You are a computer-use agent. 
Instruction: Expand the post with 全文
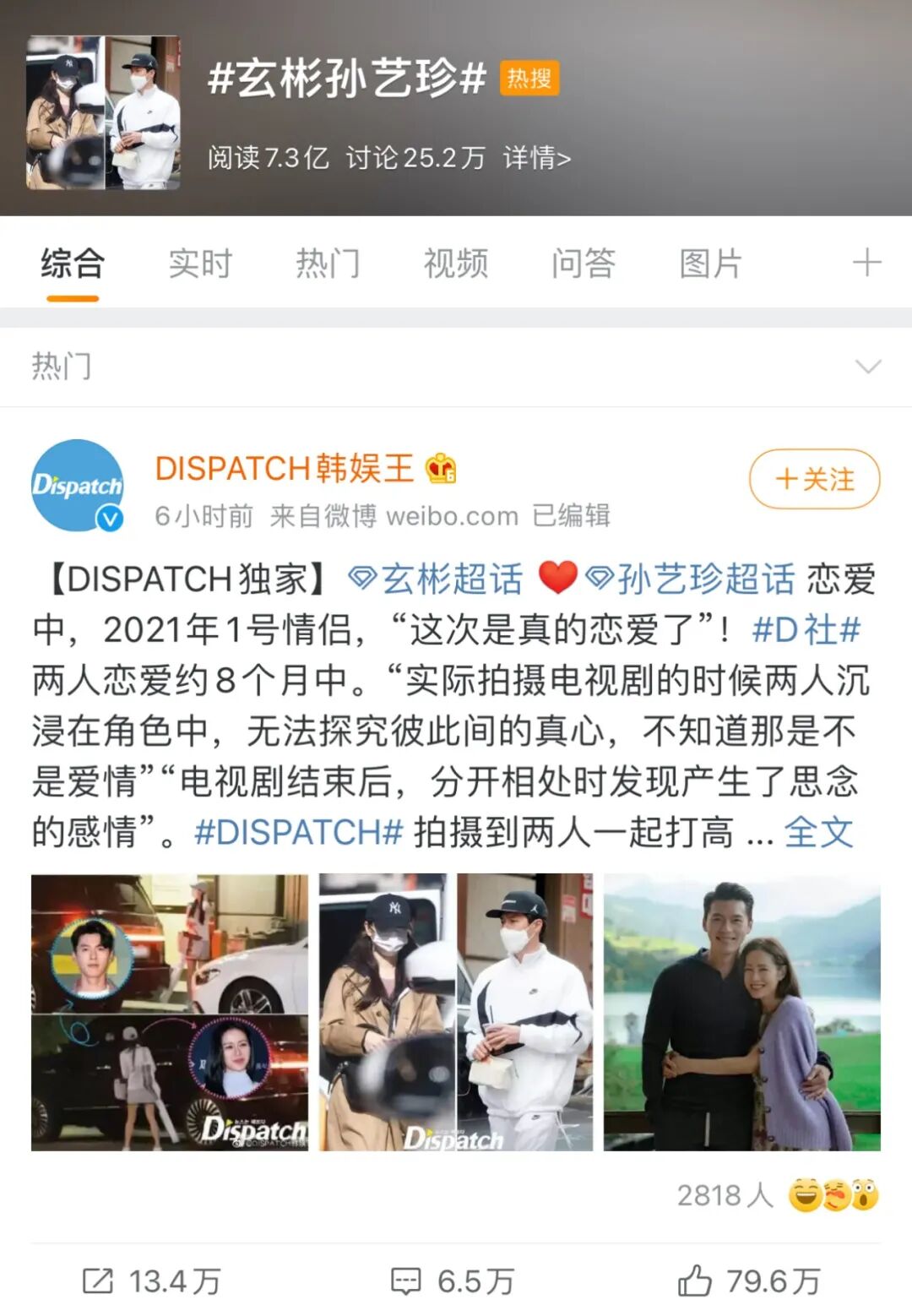(x=818, y=833)
